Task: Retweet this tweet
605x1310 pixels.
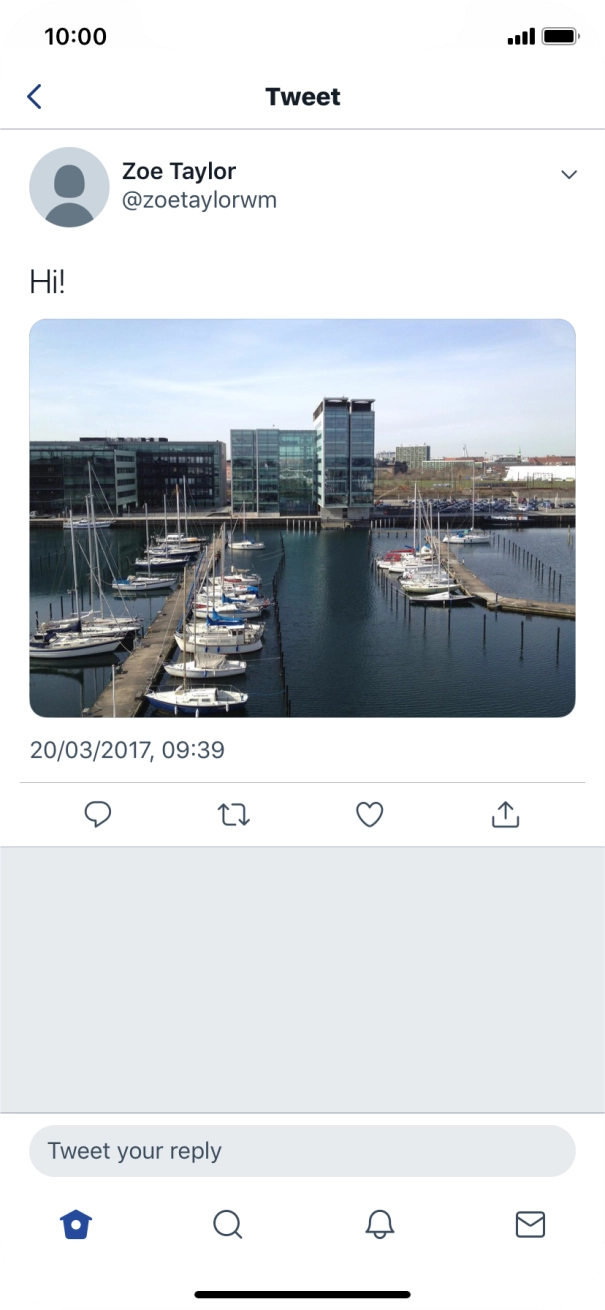Action: coord(234,815)
